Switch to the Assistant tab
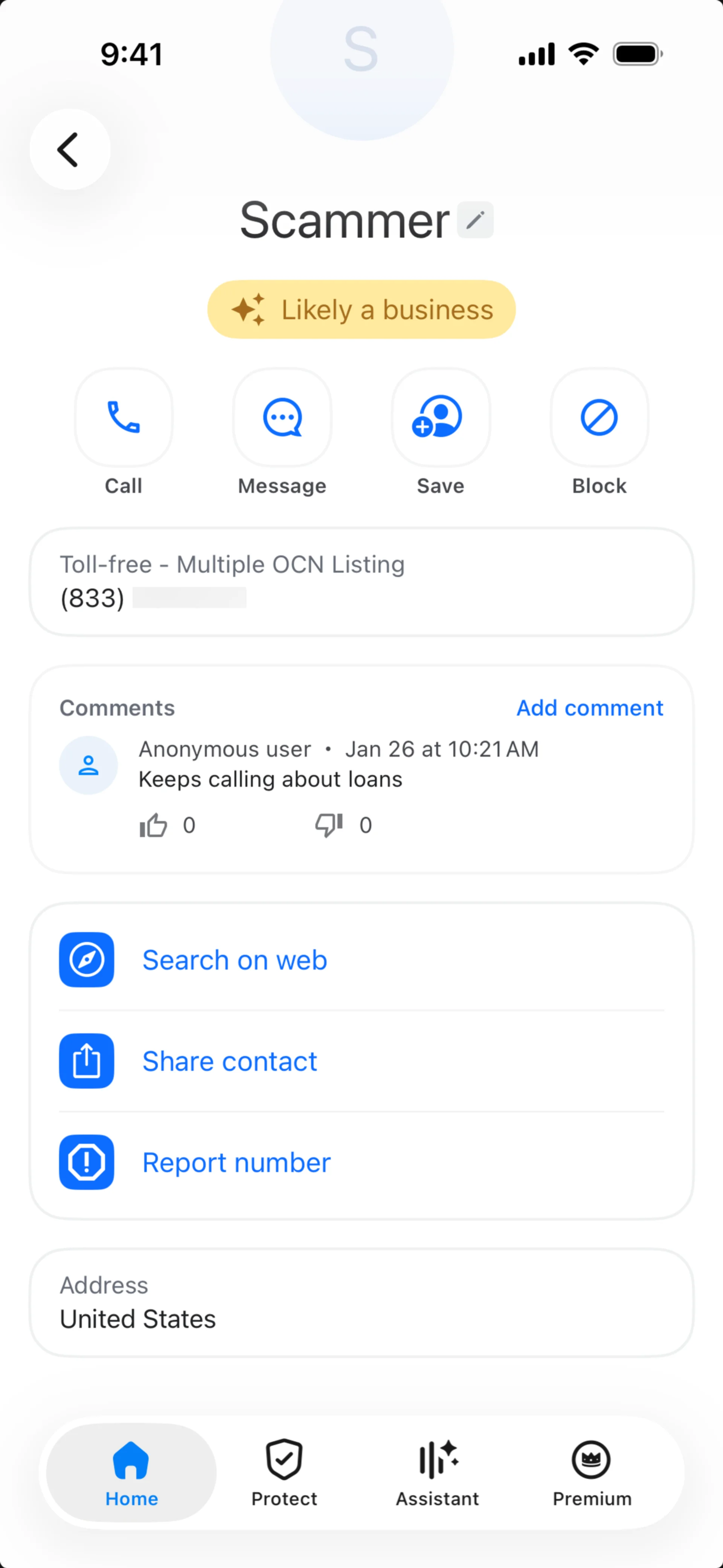The width and height of the screenshot is (723, 1568). click(438, 1472)
